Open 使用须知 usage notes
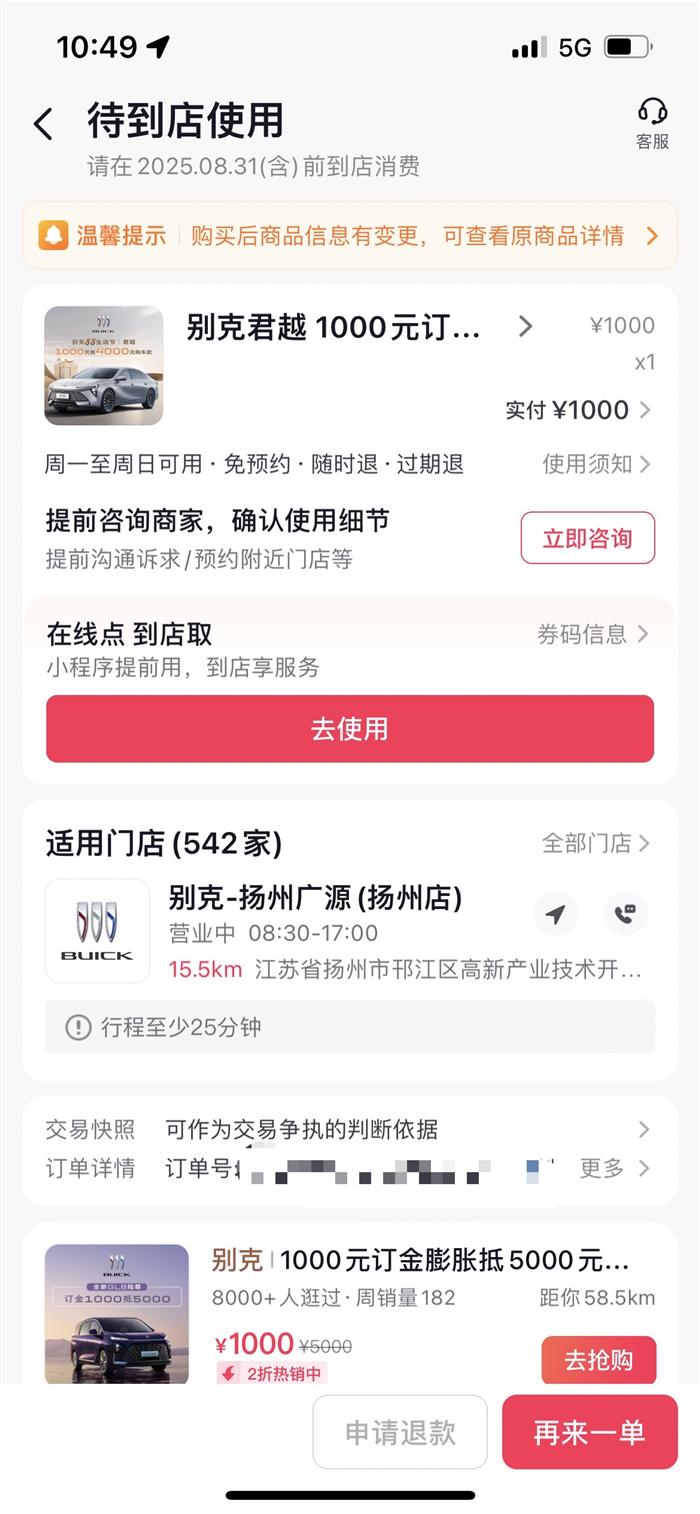Screen dimensions: 700x1514 click(596, 464)
